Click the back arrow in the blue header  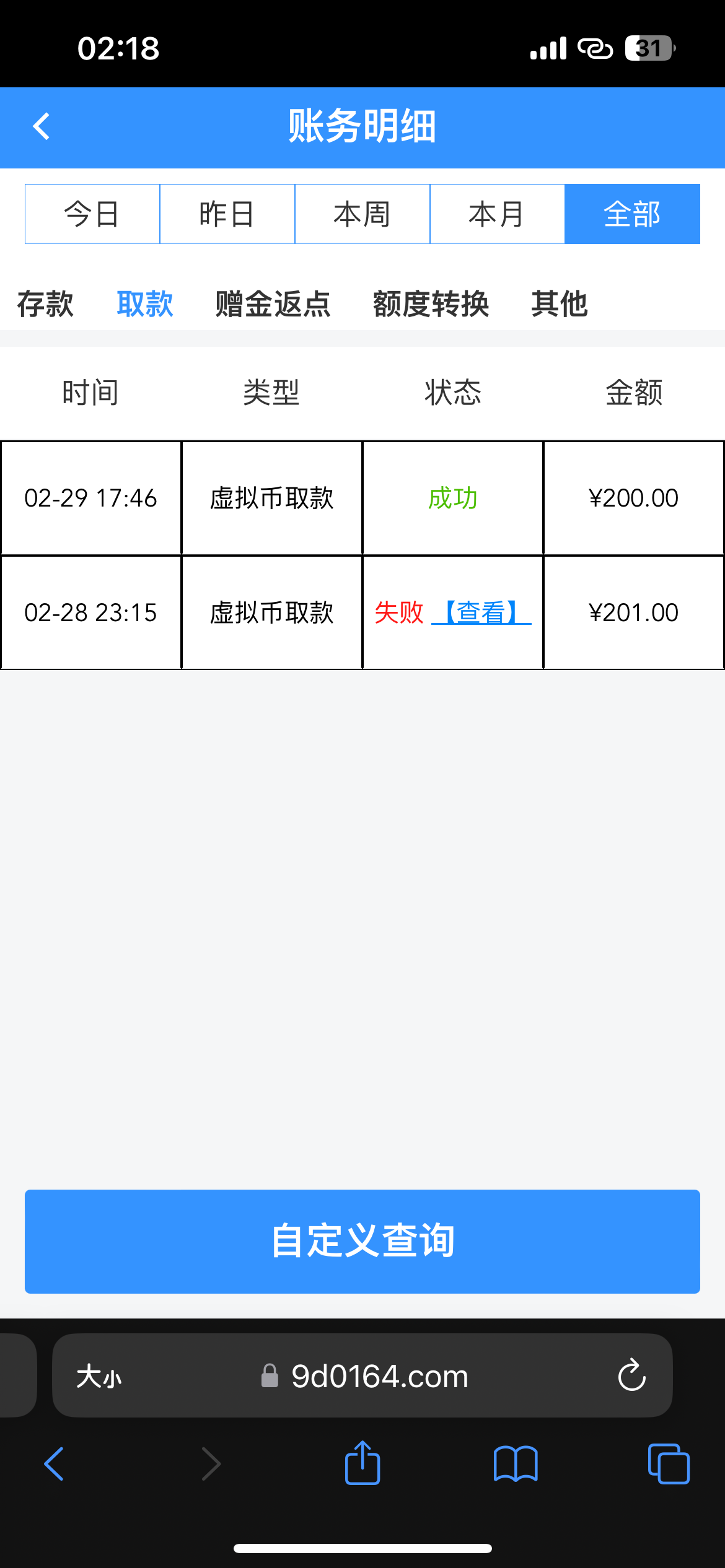click(x=42, y=127)
